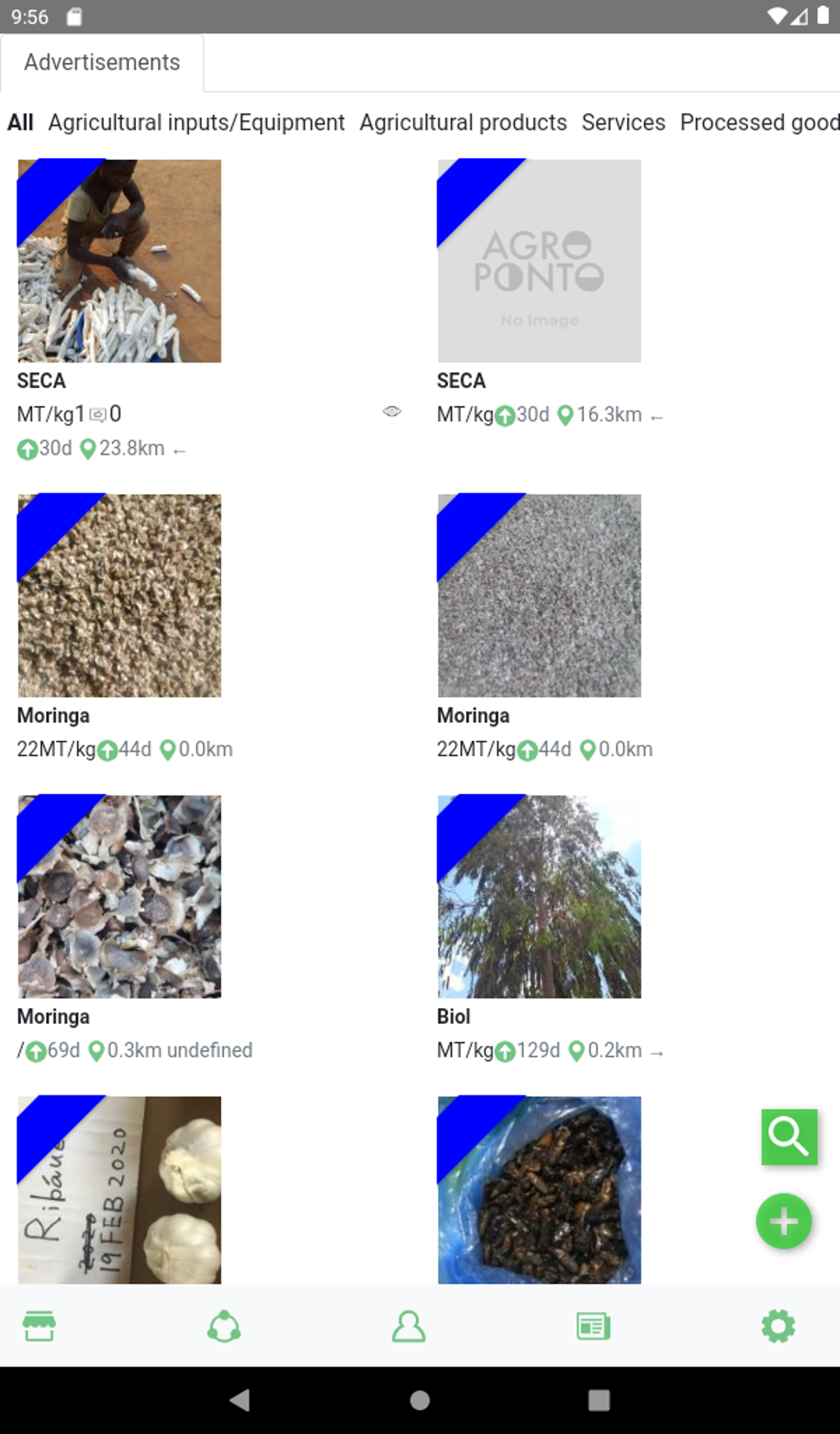Go back using system back button
Screen dimensions: 840x1434
tap(240, 1399)
